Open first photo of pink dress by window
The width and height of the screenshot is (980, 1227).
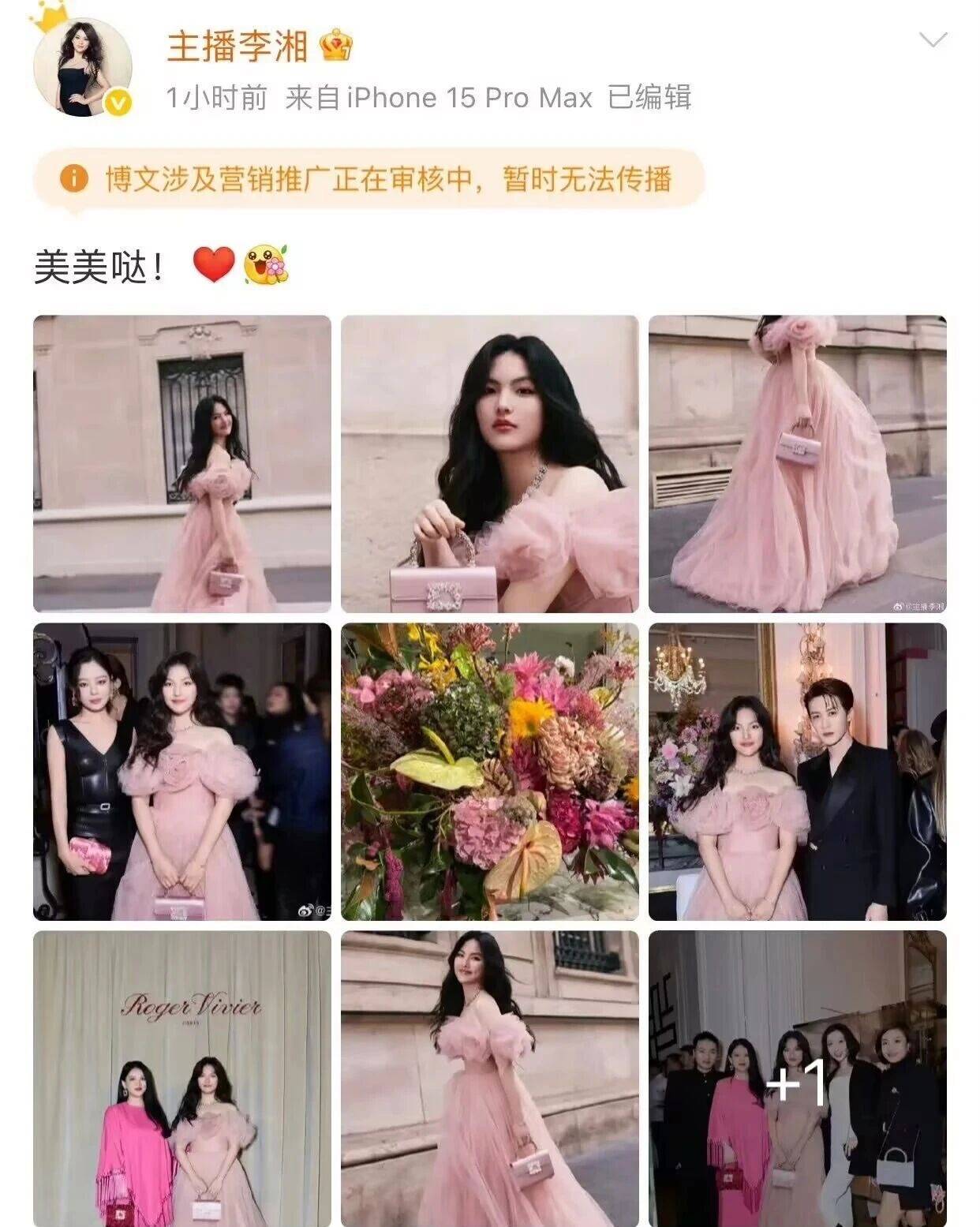[181, 464]
